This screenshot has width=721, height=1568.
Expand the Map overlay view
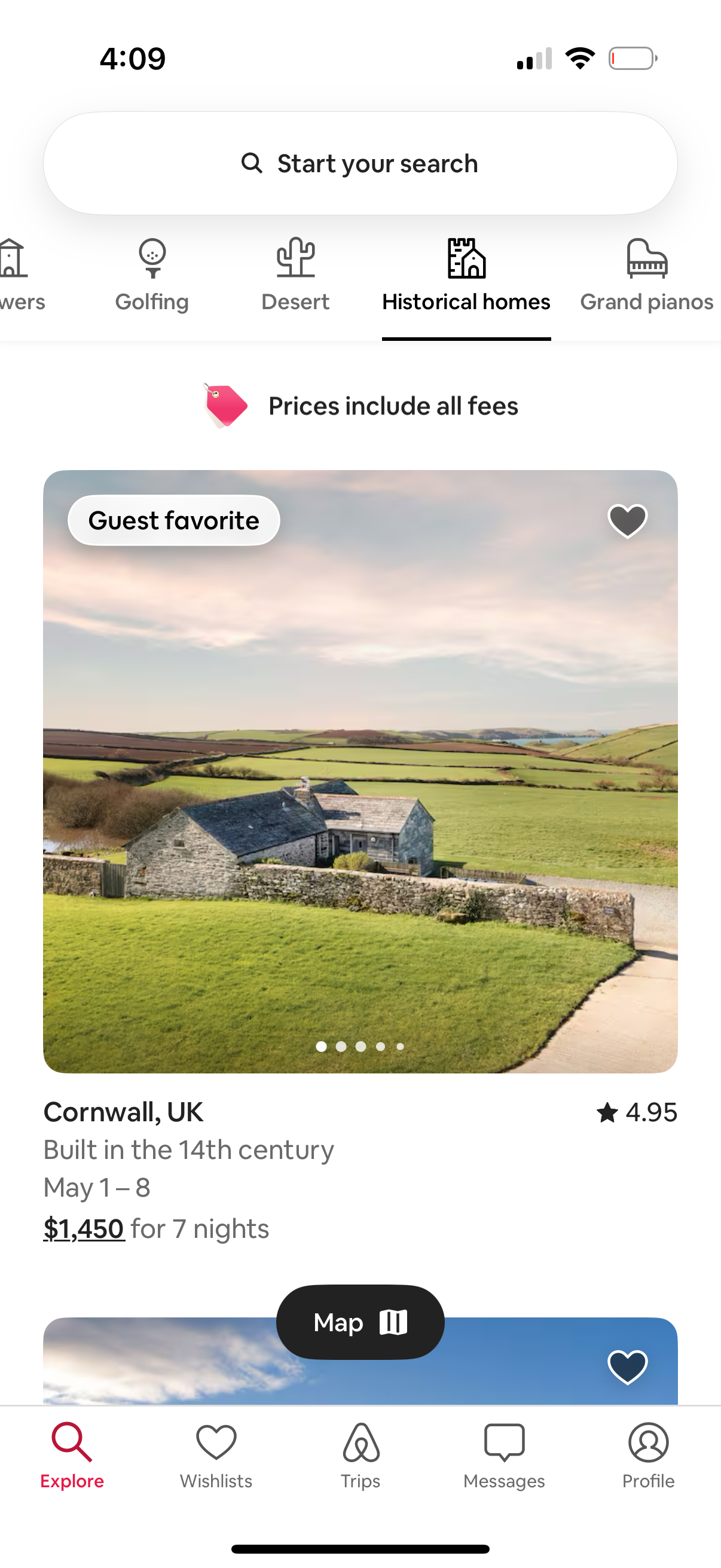point(360,1322)
